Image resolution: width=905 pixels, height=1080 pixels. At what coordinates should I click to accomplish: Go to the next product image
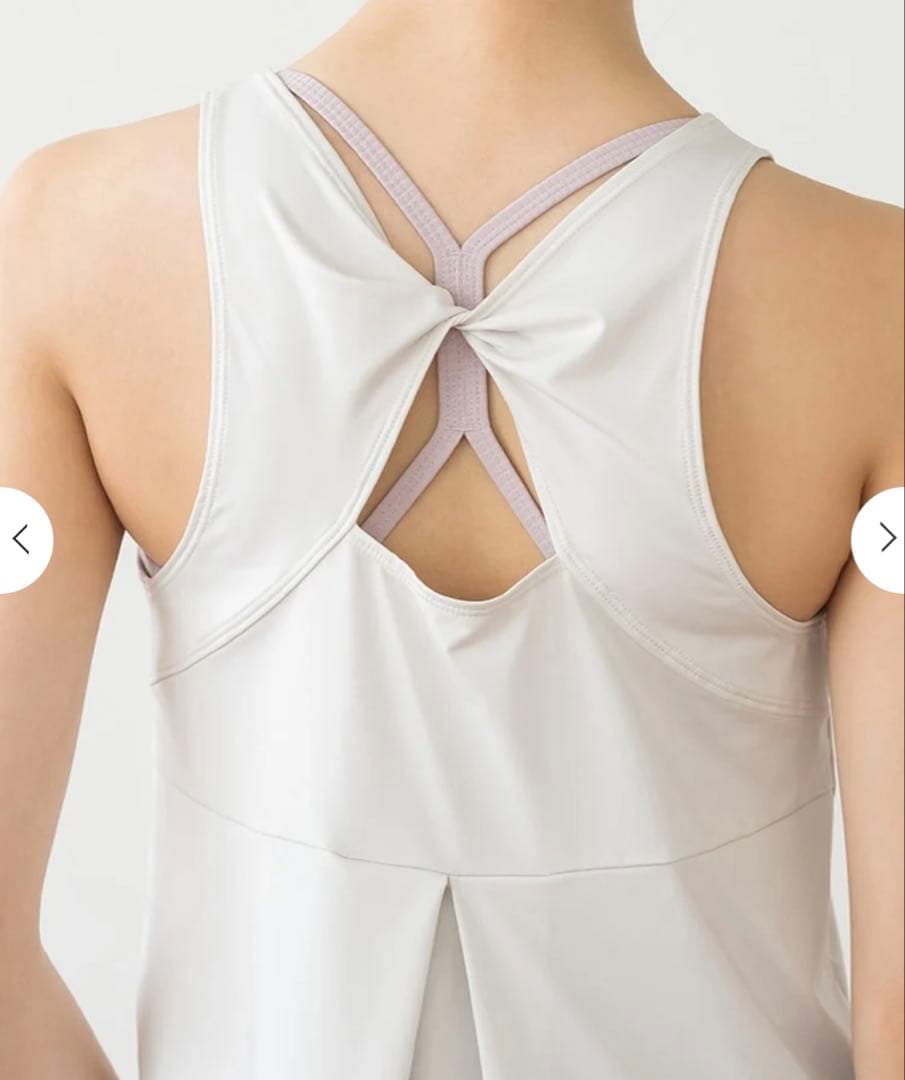click(x=885, y=538)
